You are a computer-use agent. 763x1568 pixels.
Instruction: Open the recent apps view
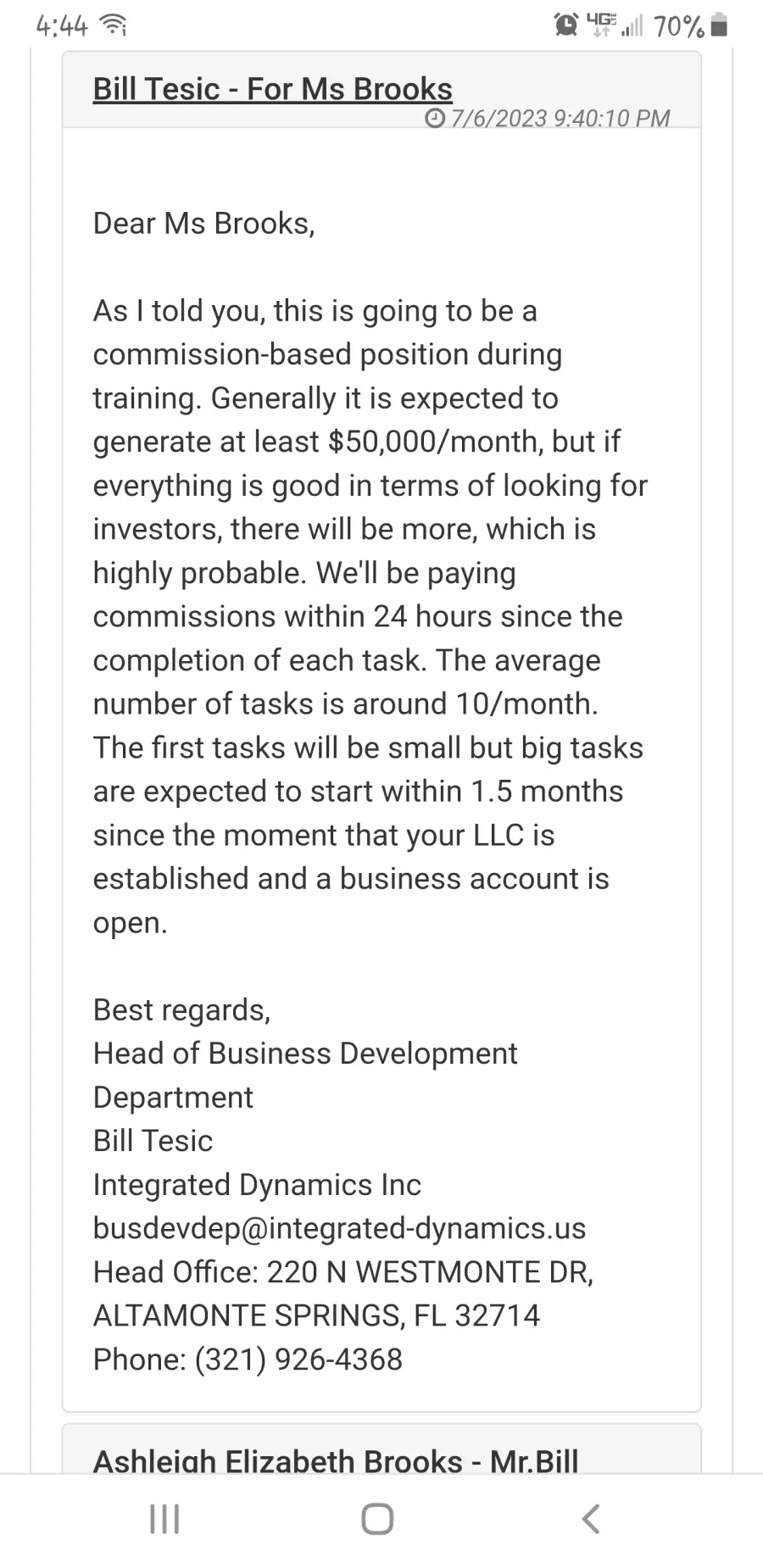click(x=164, y=1519)
